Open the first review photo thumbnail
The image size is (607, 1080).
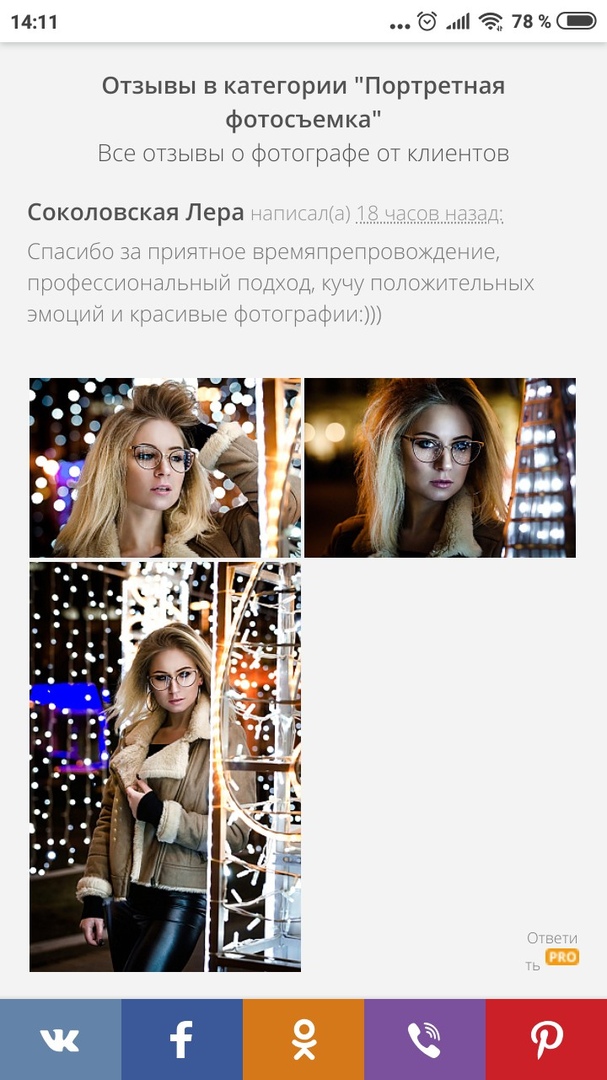tap(165, 467)
